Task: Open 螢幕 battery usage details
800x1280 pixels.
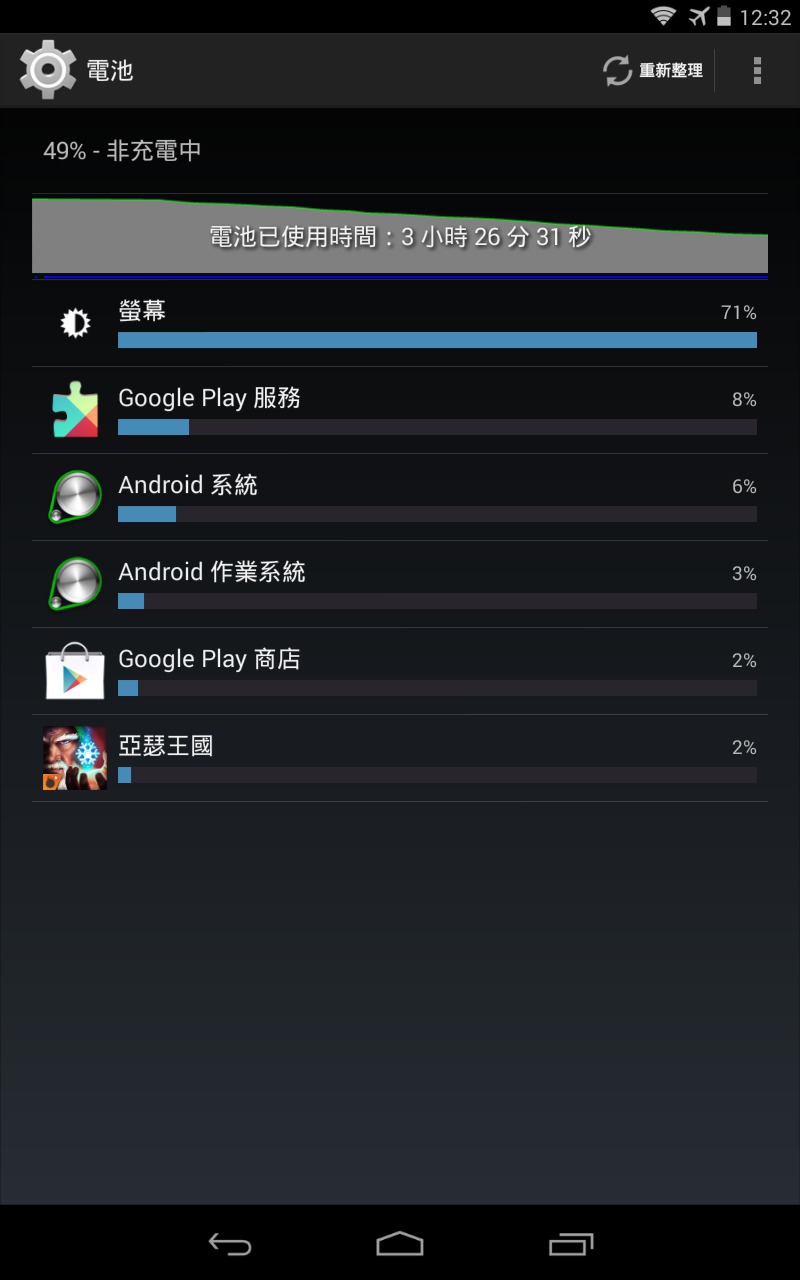Action: point(400,323)
